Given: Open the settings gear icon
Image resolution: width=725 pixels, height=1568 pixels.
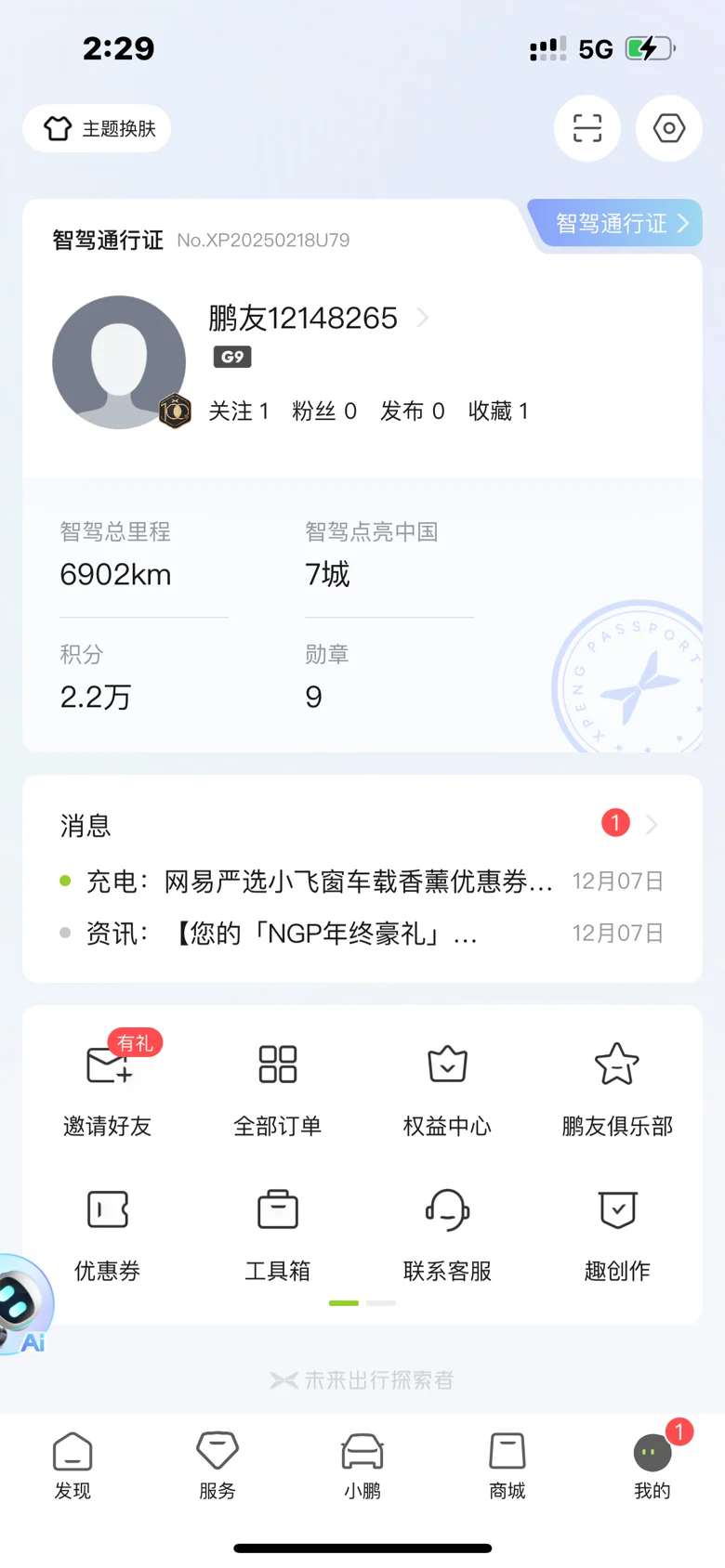Looking at the screenshot, I should (668, 128).
